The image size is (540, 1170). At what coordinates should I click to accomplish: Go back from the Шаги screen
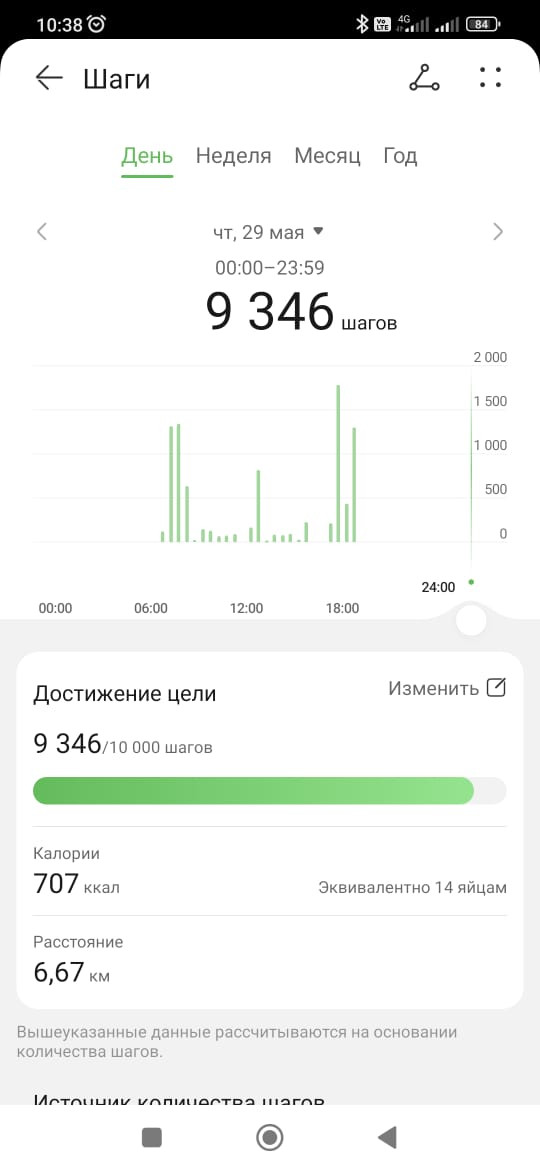pyautogui.click(x=49, y=78)
